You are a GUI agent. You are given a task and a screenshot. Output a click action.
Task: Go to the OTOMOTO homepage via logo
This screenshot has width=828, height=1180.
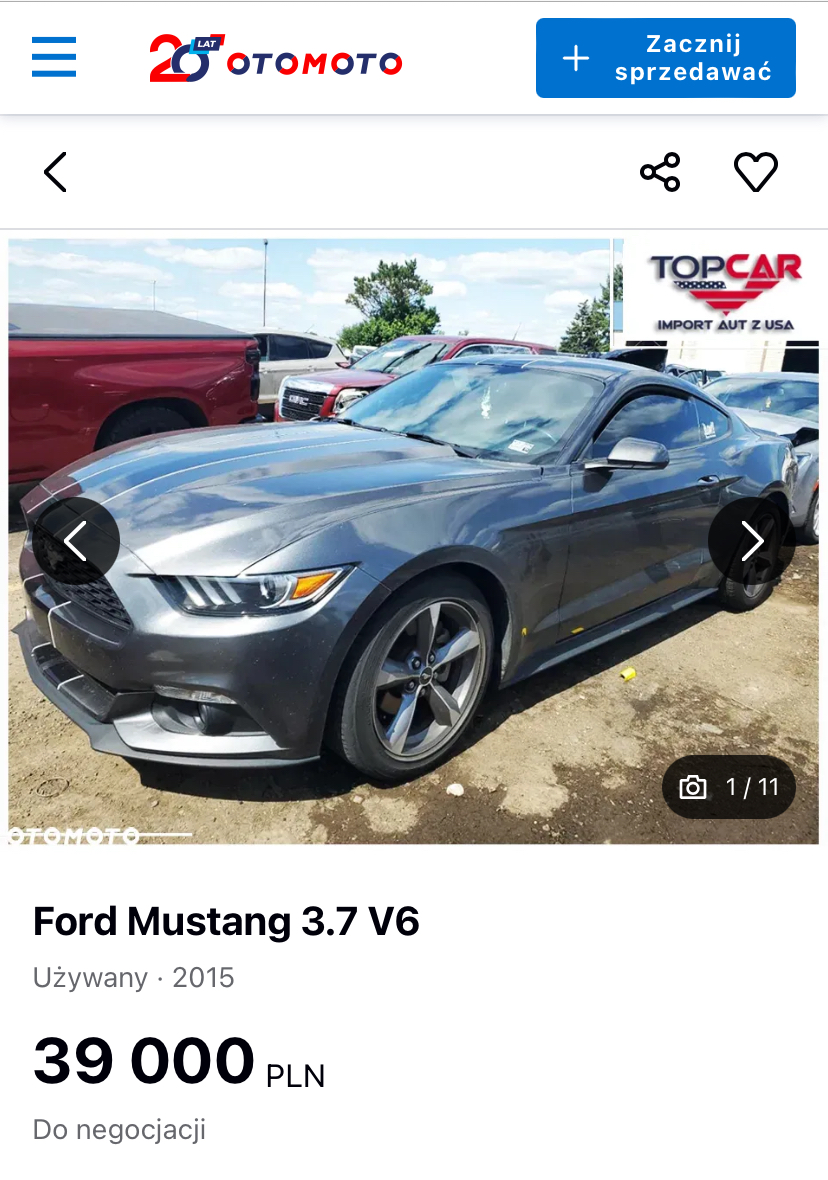pyautogui.click(x=276, y=58)
